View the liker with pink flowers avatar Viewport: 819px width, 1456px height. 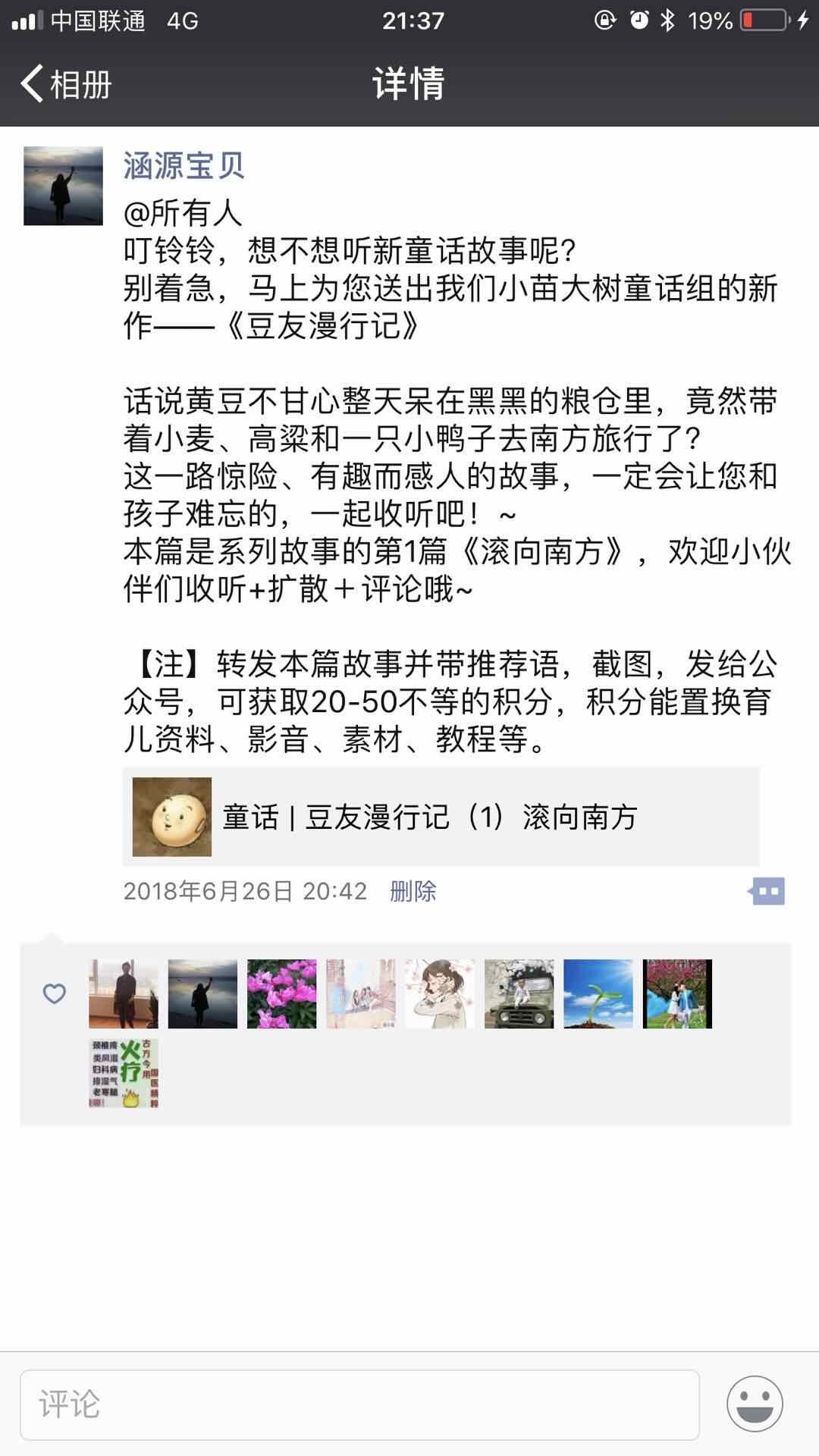(281, 993)
